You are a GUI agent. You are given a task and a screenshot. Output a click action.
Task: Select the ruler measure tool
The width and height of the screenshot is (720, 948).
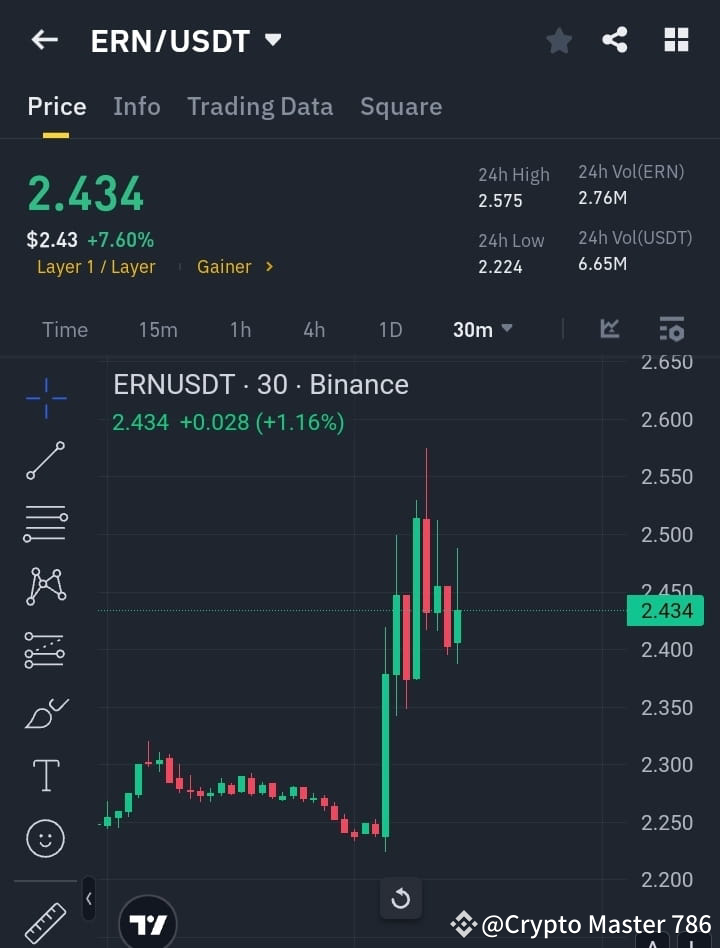[44, 922]
